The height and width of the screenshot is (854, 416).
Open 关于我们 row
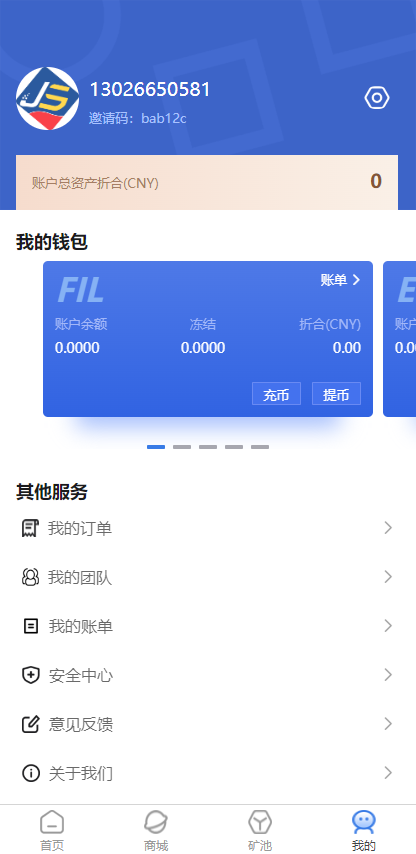[208, 773]
